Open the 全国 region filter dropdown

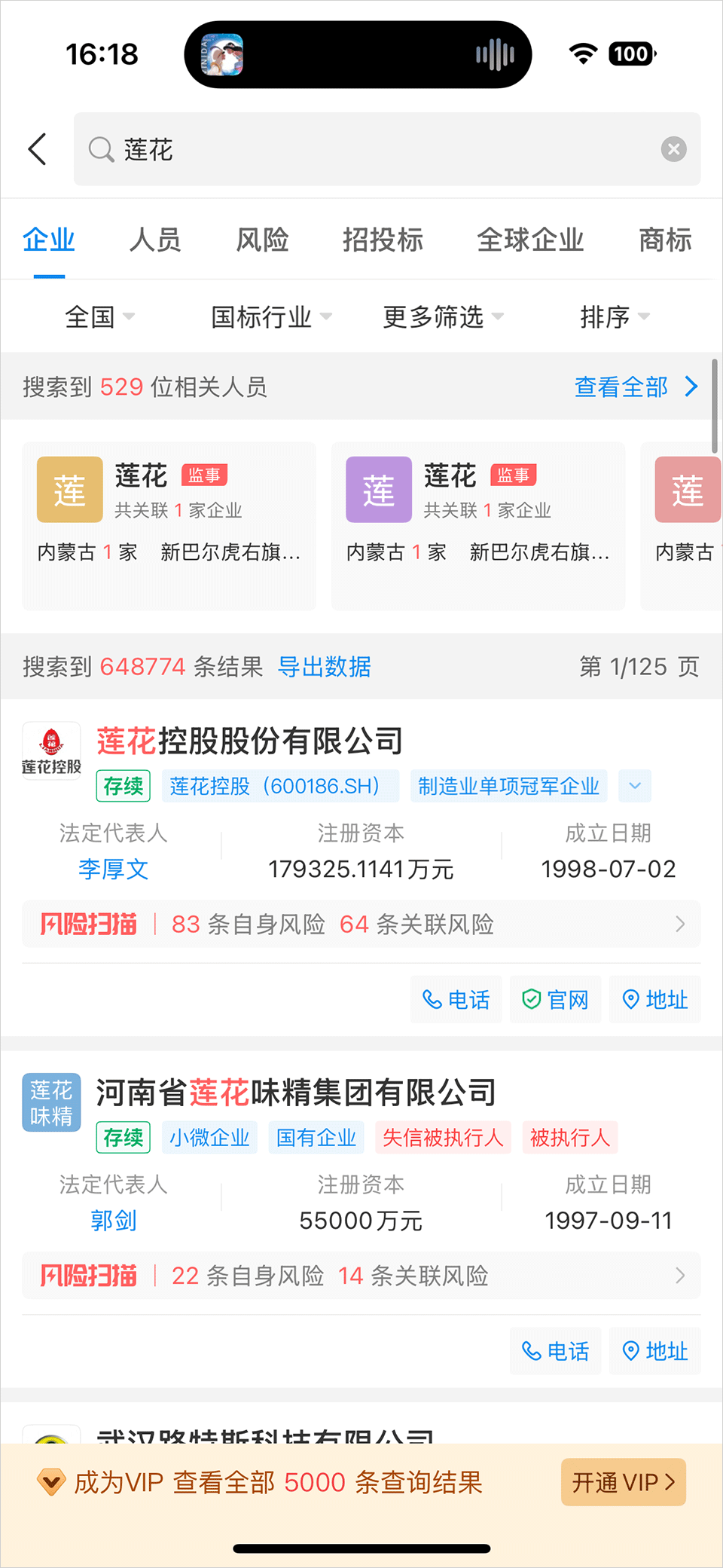[99, 317]
